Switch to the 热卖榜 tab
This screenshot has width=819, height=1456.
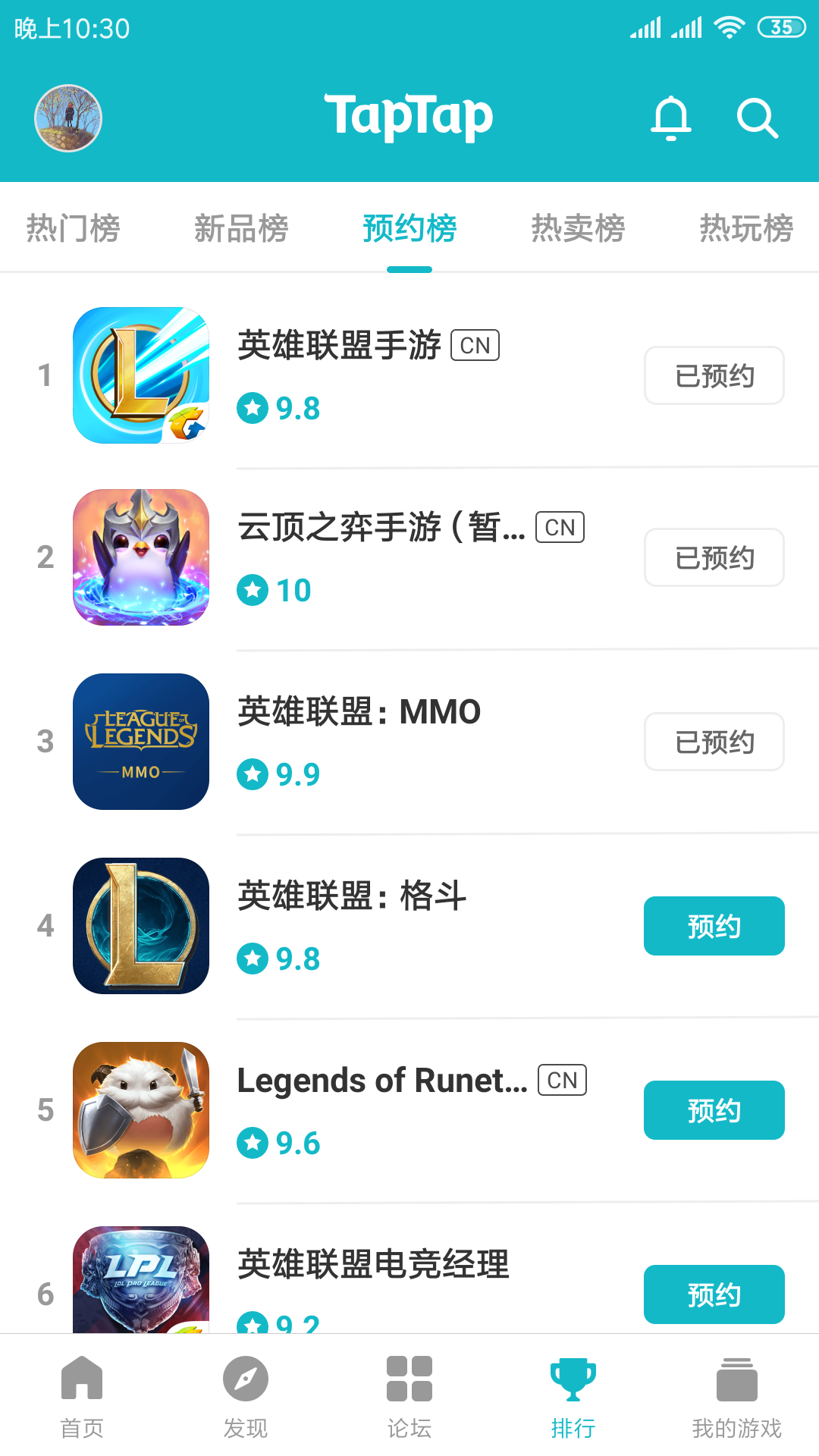pos(578,227)
